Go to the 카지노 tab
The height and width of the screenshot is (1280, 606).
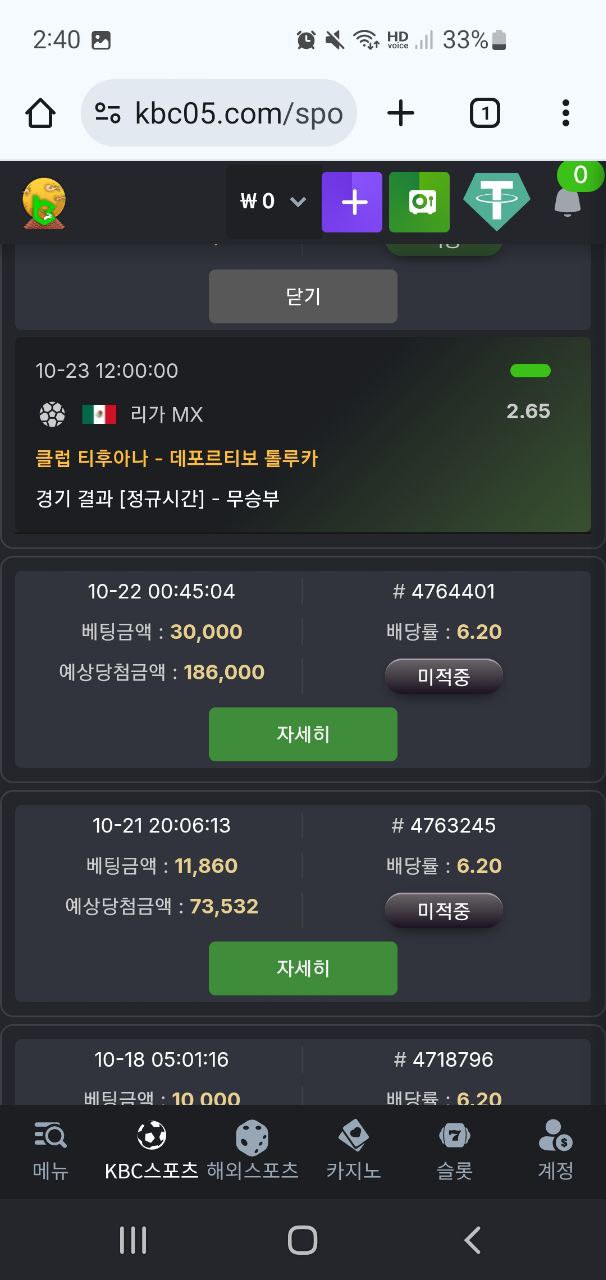tap(353, 1151)
